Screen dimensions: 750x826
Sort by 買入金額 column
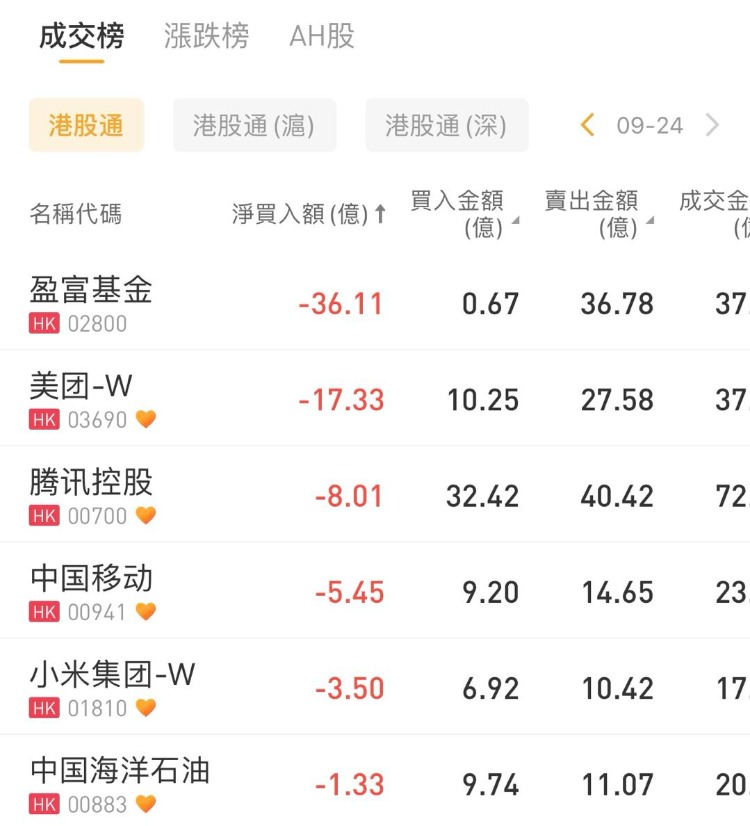463,214
